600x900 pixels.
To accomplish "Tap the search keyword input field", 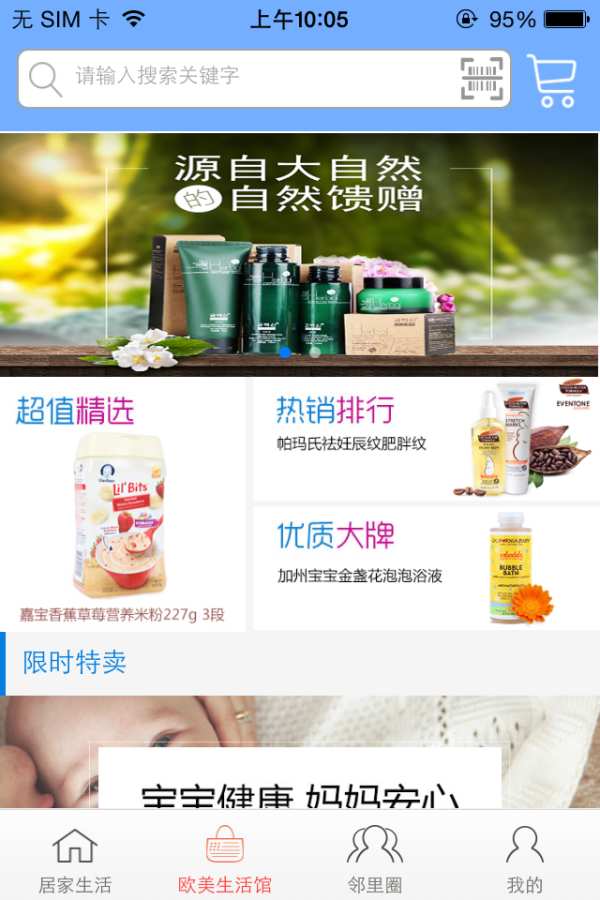I will (x=240, y=77).
